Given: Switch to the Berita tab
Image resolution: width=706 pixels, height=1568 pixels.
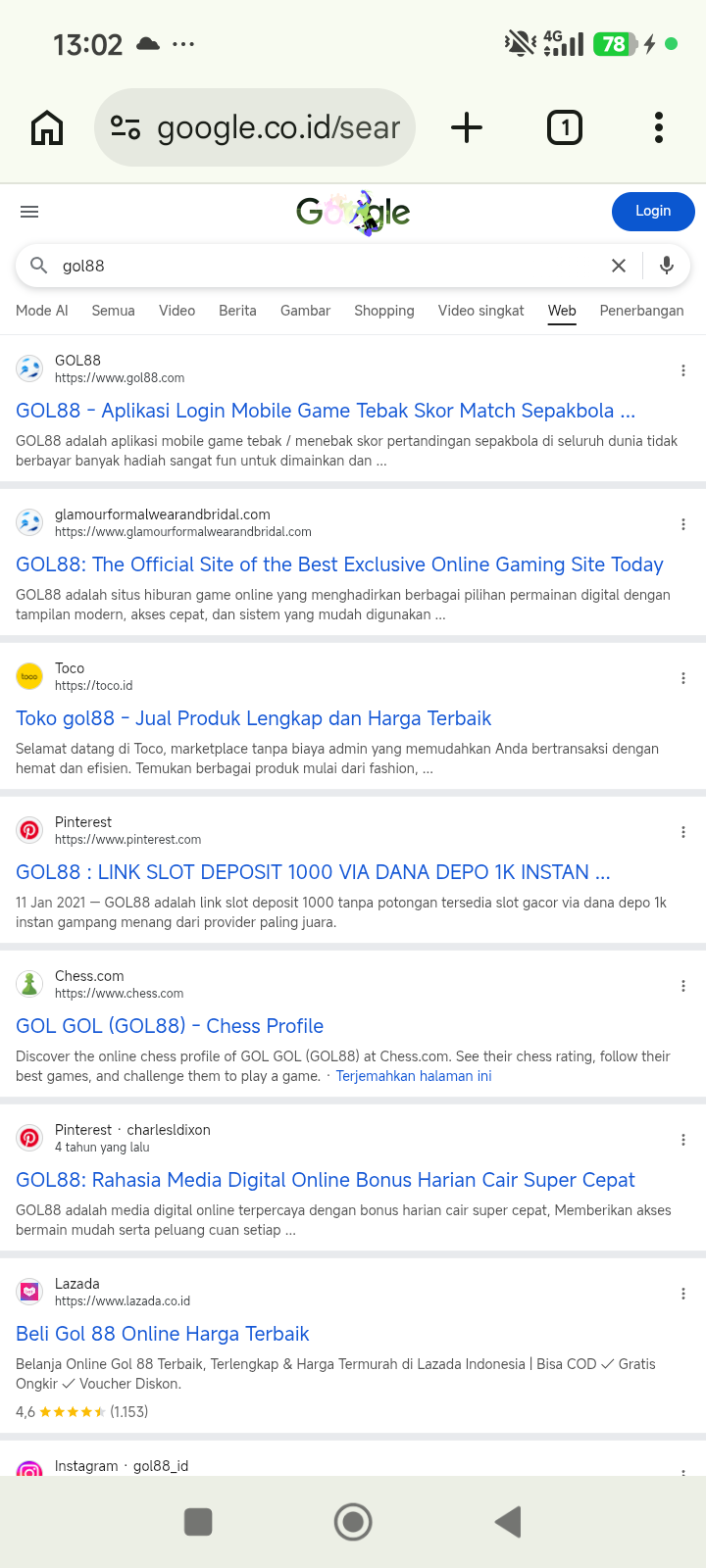Looking at the screenshot, I should (237, 311).
